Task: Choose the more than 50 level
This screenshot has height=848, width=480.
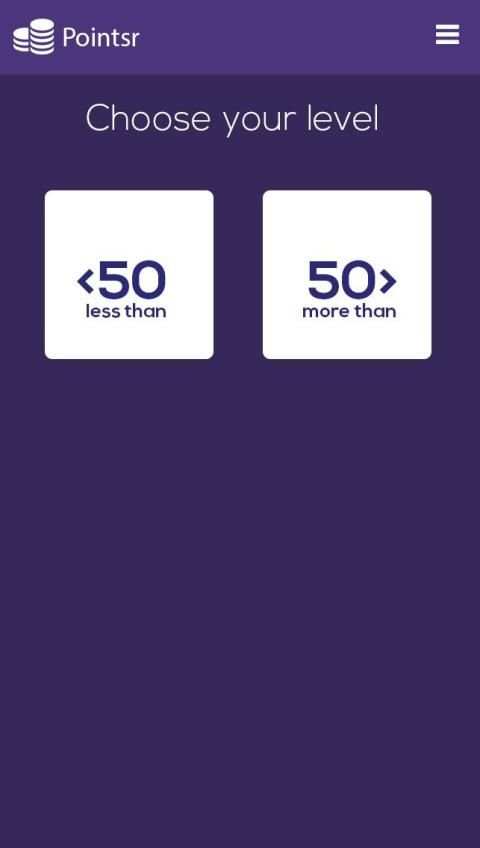Action: point(347,274)
